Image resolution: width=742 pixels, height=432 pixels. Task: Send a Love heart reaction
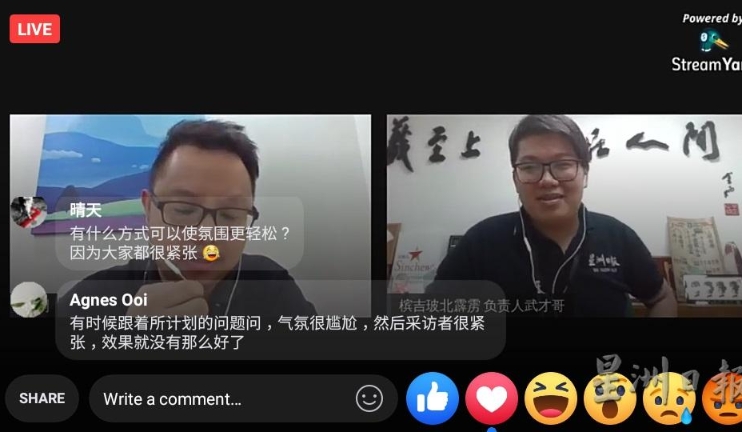click(x=491, y=398)
